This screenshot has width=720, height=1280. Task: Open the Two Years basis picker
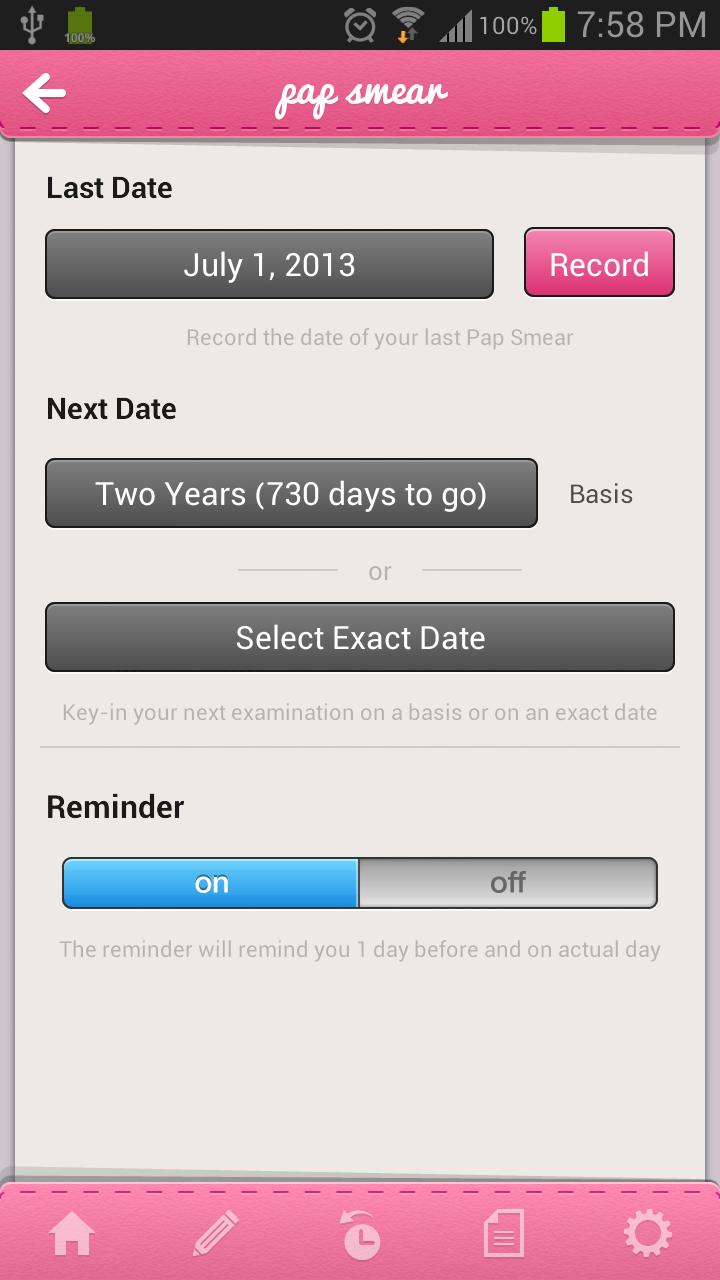click(291, 494)
